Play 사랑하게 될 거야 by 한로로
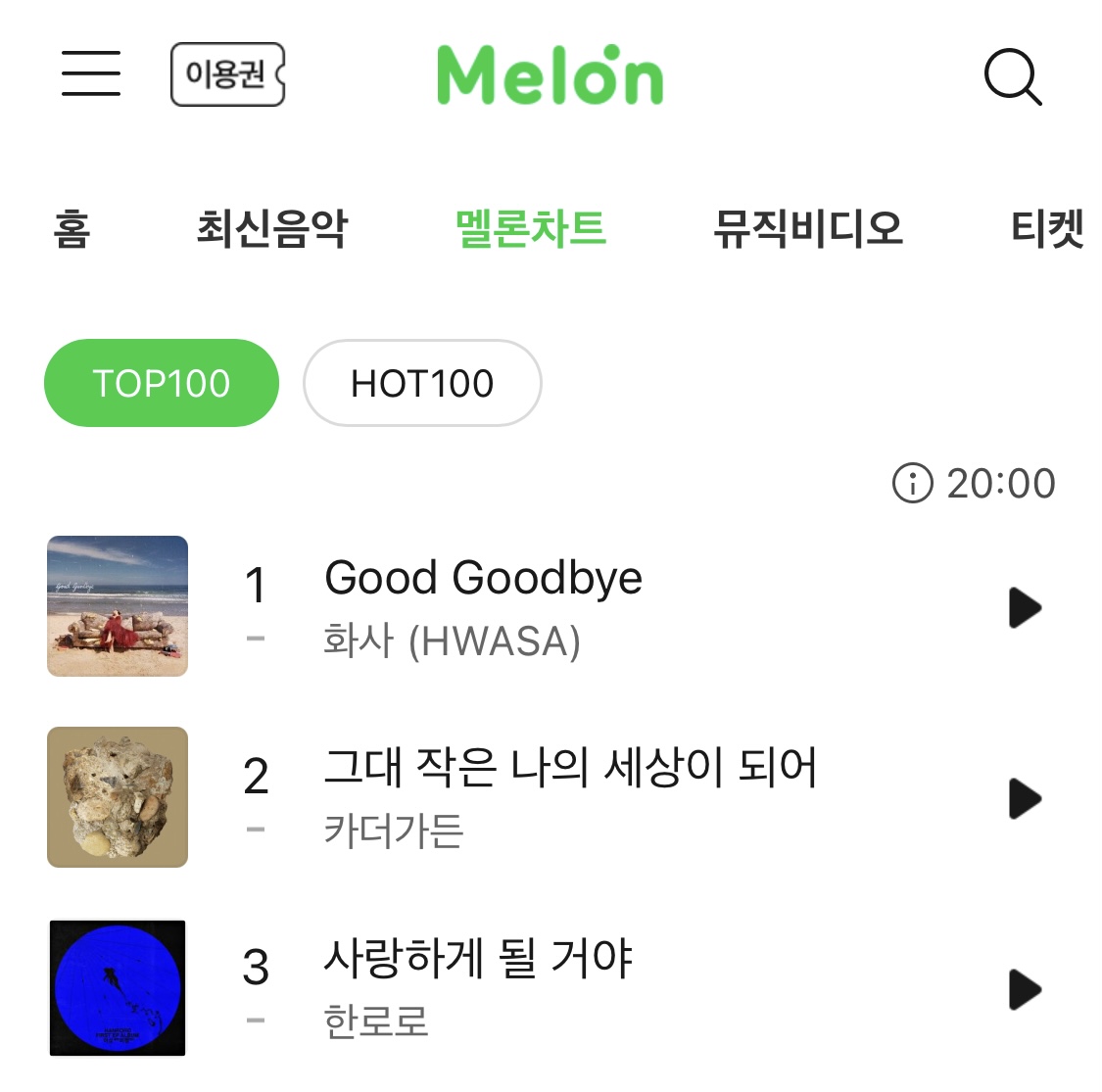 (1024, 989)
